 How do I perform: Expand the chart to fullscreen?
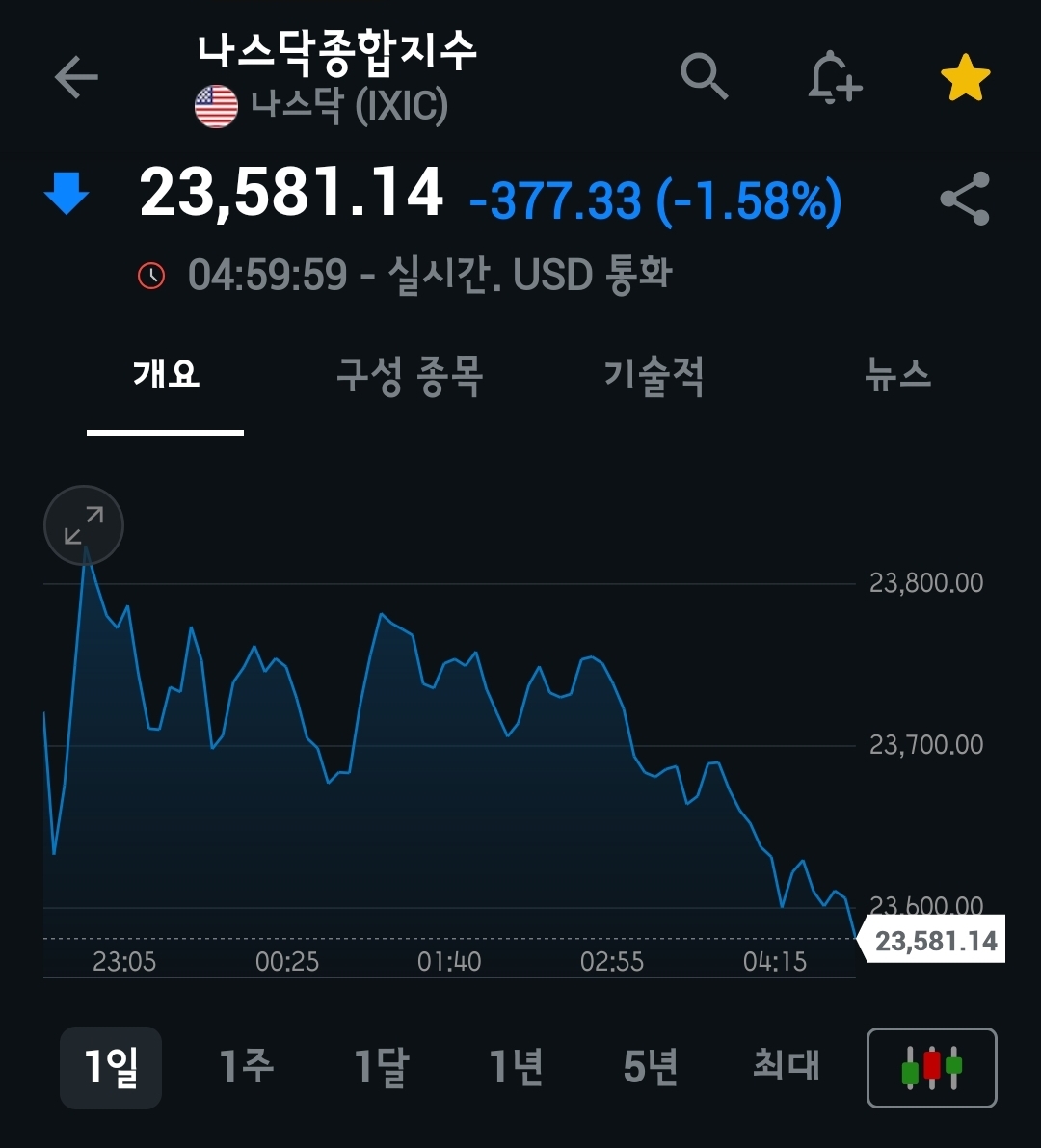[x=84, y=525]
